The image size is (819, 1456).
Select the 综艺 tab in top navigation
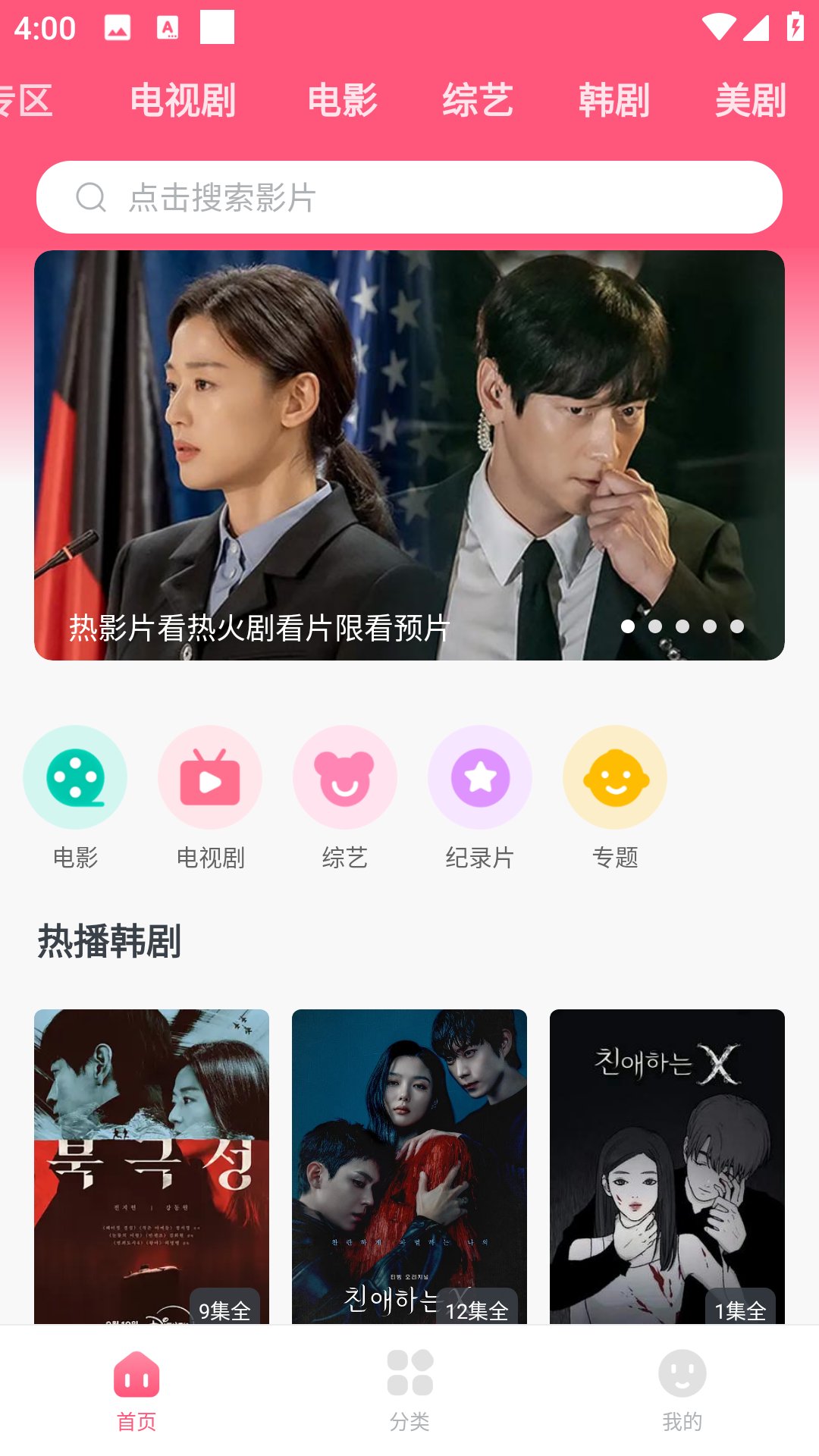[x=478, y=99]
